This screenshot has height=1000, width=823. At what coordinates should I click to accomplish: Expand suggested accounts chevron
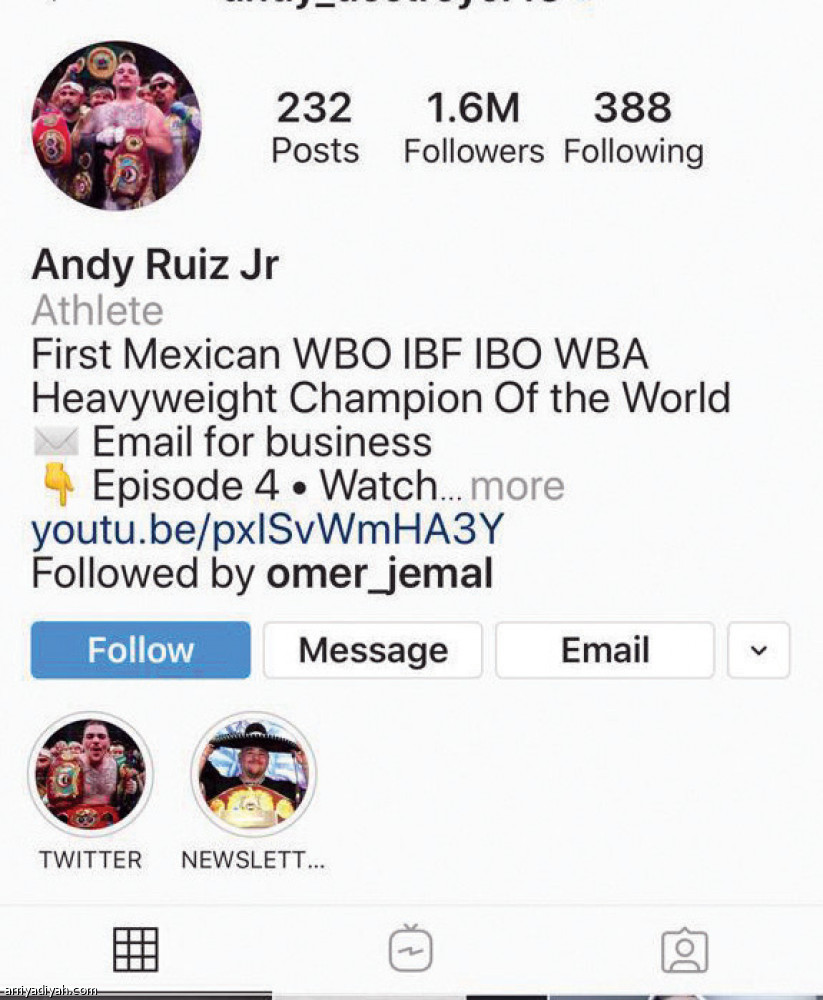[x=759, y=650]
